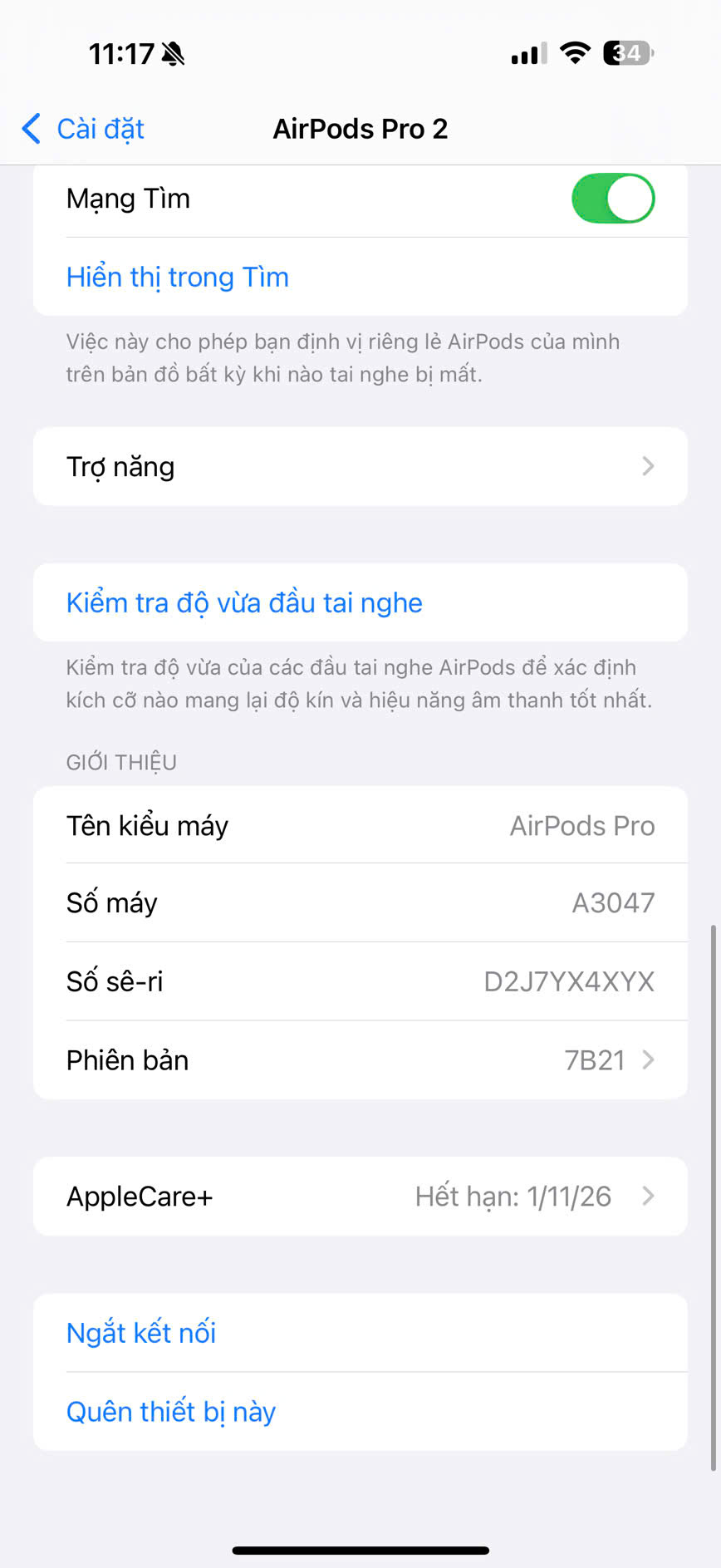Open AppleCare+ coverage details
This screenshot has width=721, height=1568.
pos(360,1197)
